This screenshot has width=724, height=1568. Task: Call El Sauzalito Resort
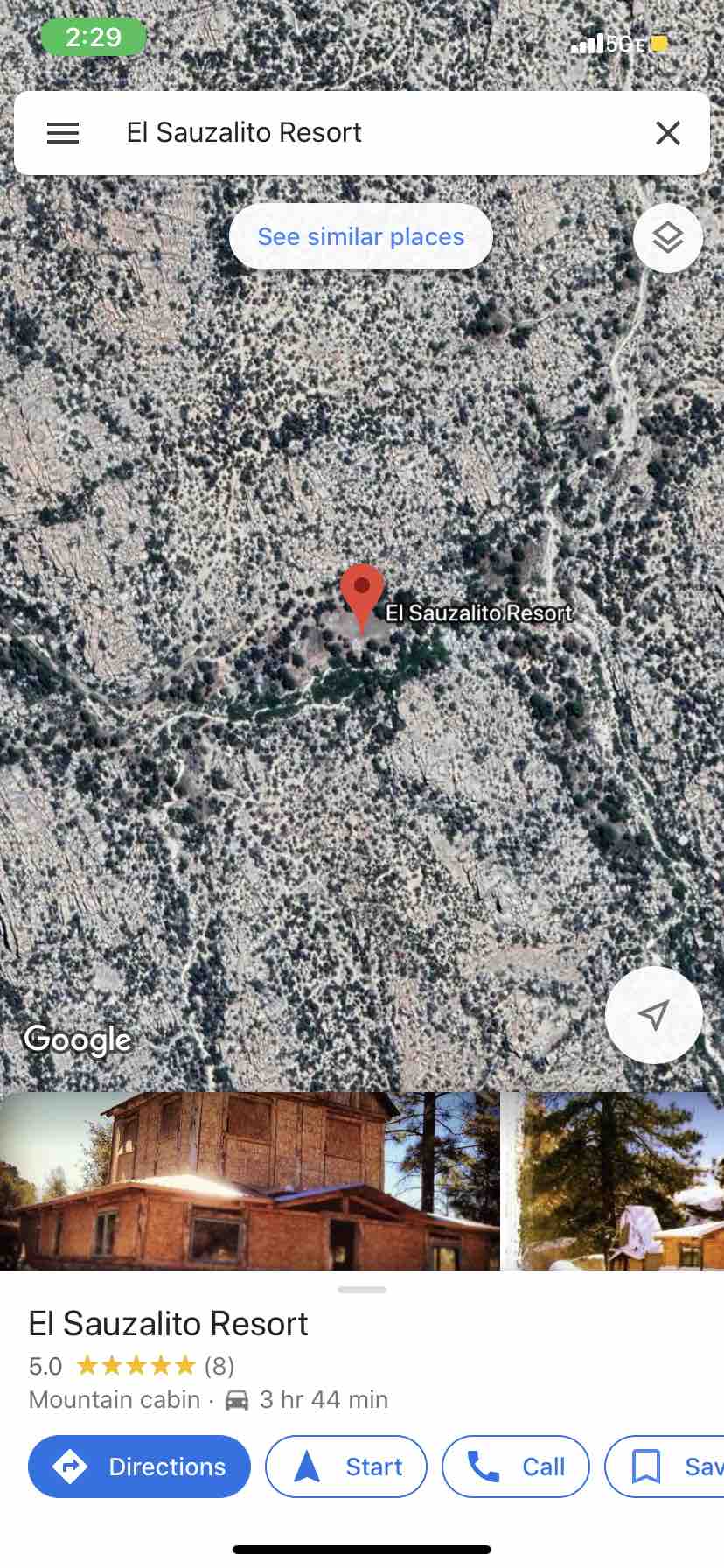[x=516, y=1466]
